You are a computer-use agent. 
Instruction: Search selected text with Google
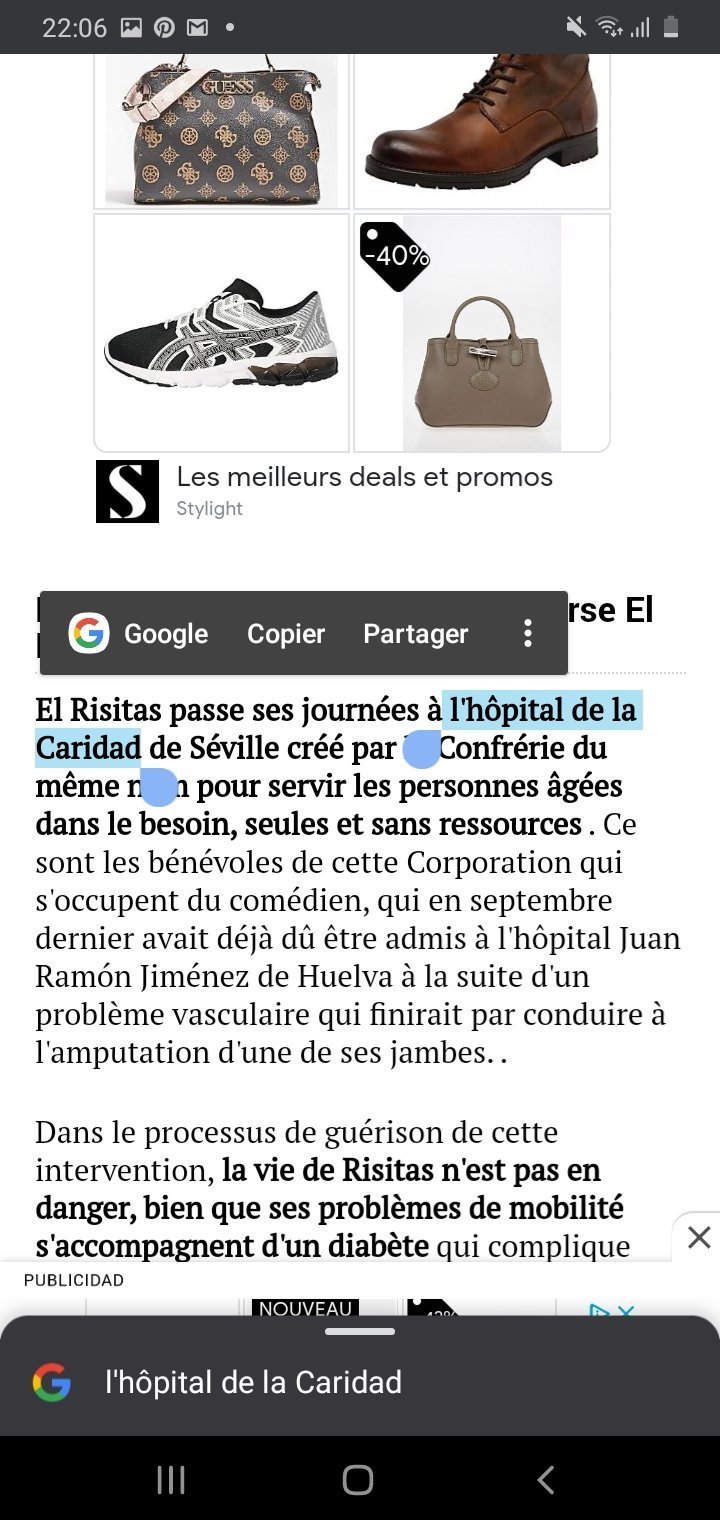[139, 634]
